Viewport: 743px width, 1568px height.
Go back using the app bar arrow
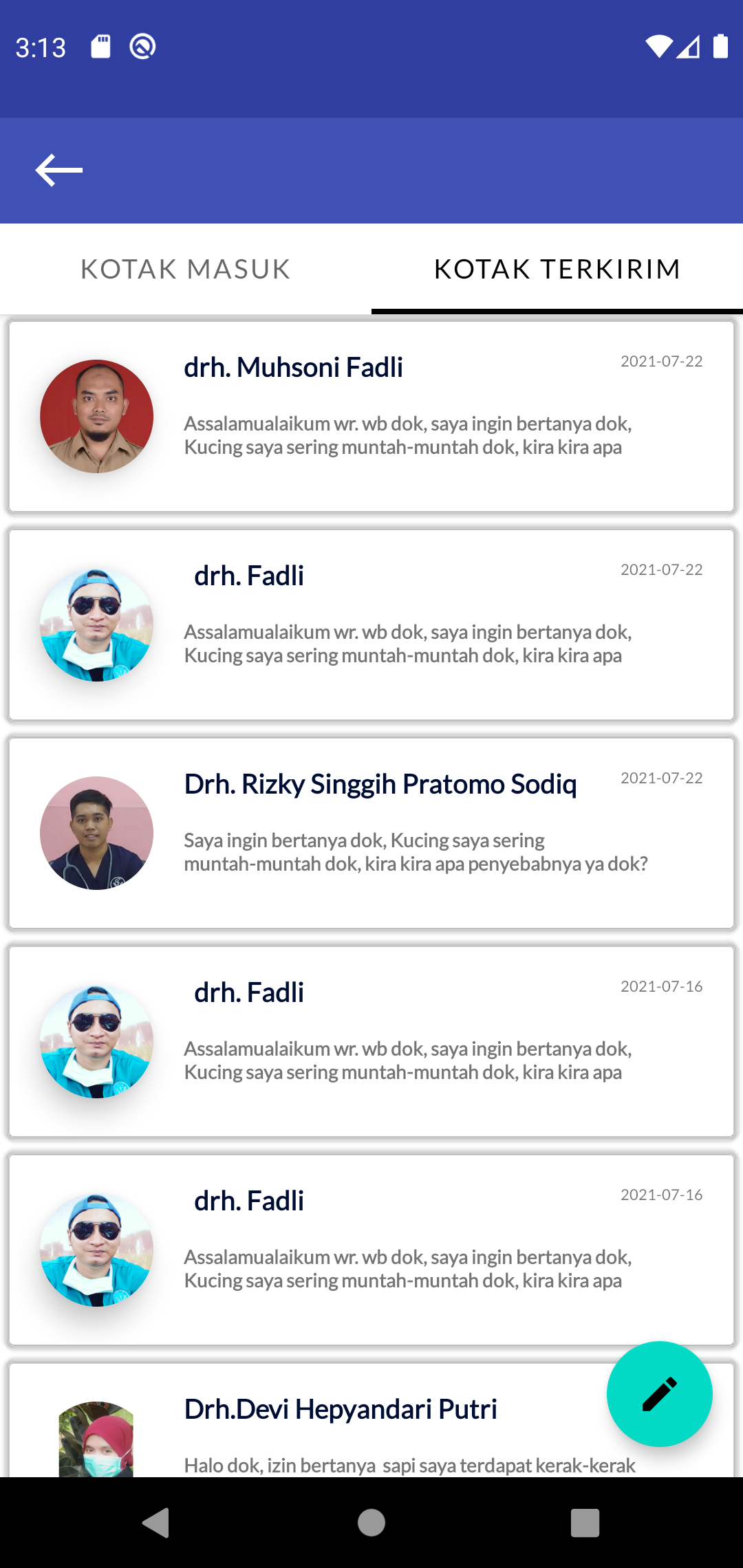click(x=59, y=171)
